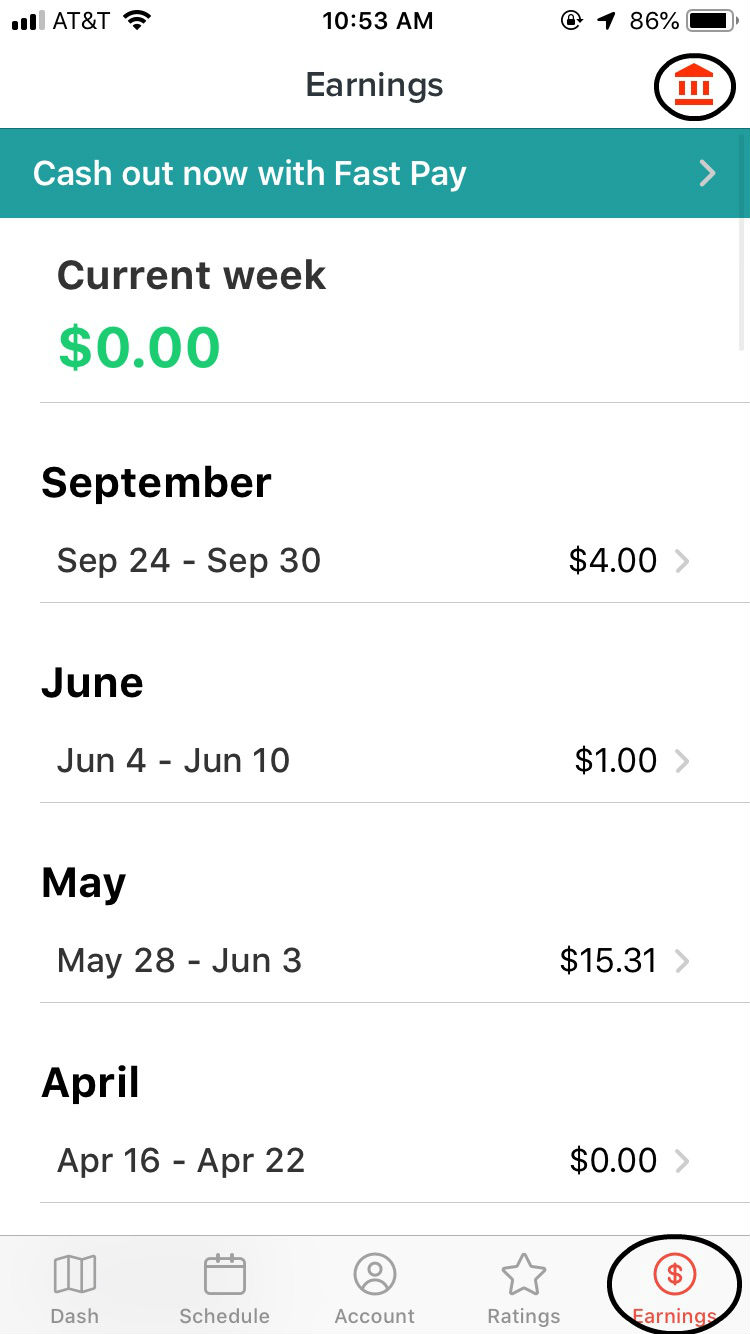Open Sep 24 - Sep 30 earnings
Viewport: 750px width, 1334px height.
(374, 561)
